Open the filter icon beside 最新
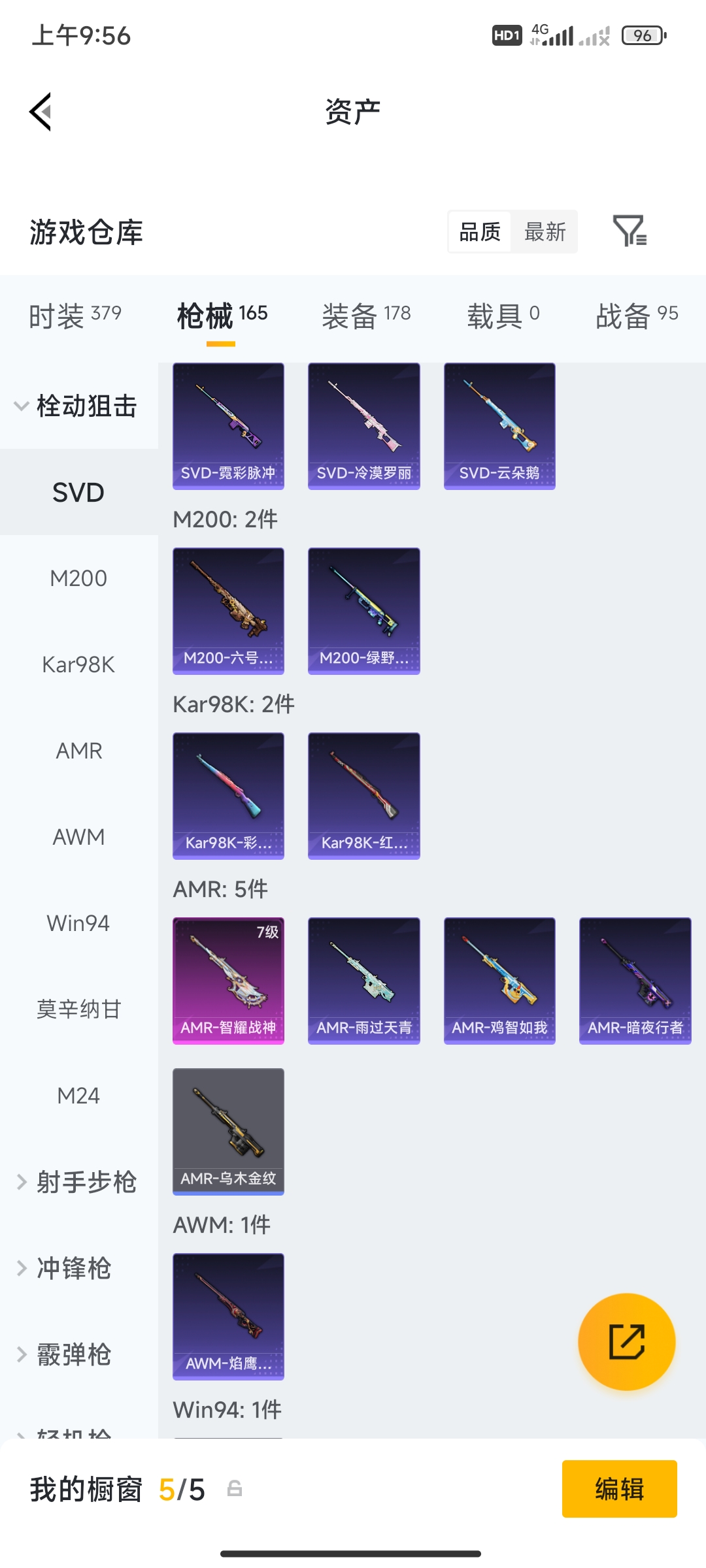The width and height of the screenshot is (706, 1568). point(630,231)
